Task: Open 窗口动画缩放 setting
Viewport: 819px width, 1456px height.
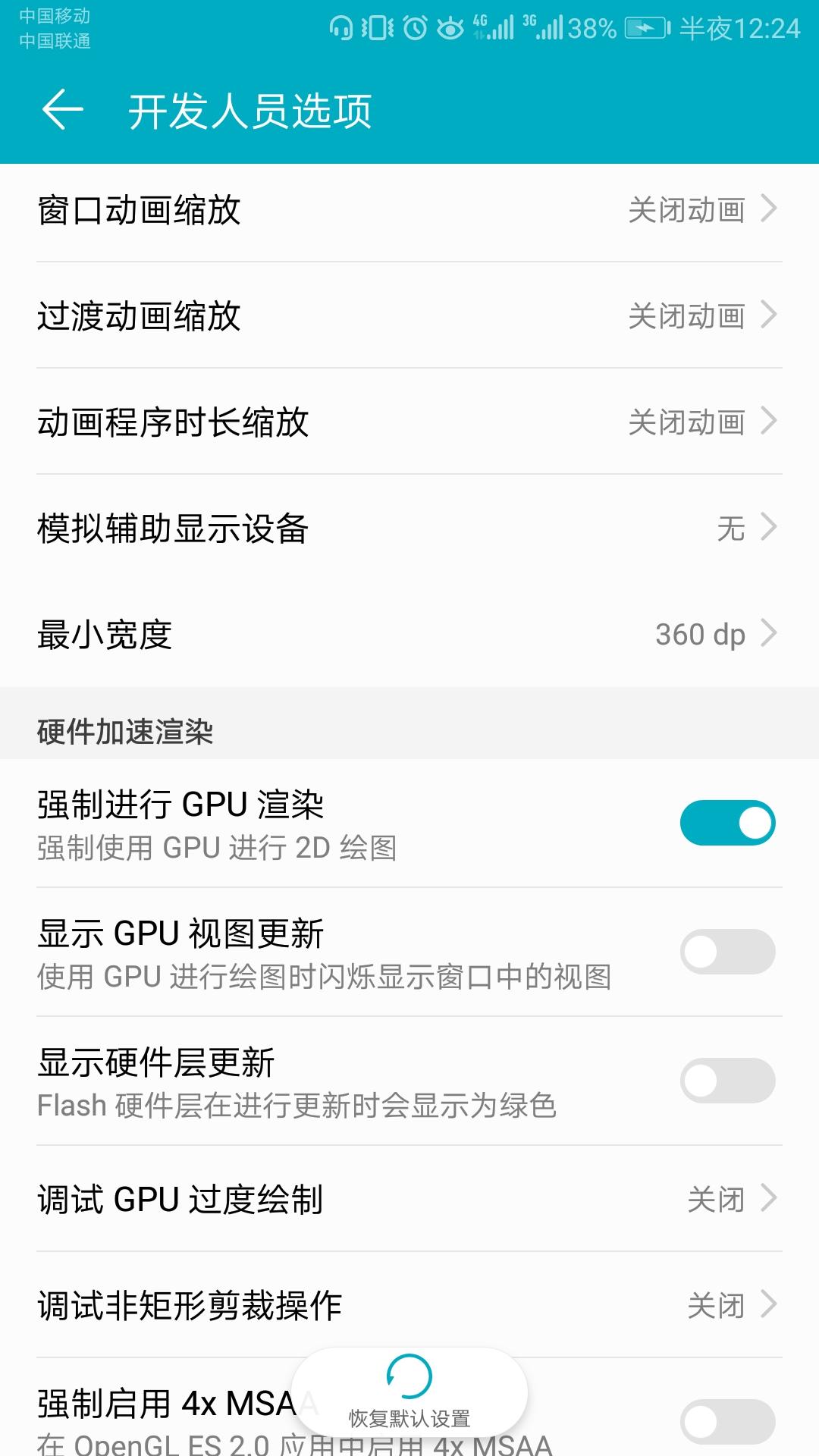Action: coord(409,210)
